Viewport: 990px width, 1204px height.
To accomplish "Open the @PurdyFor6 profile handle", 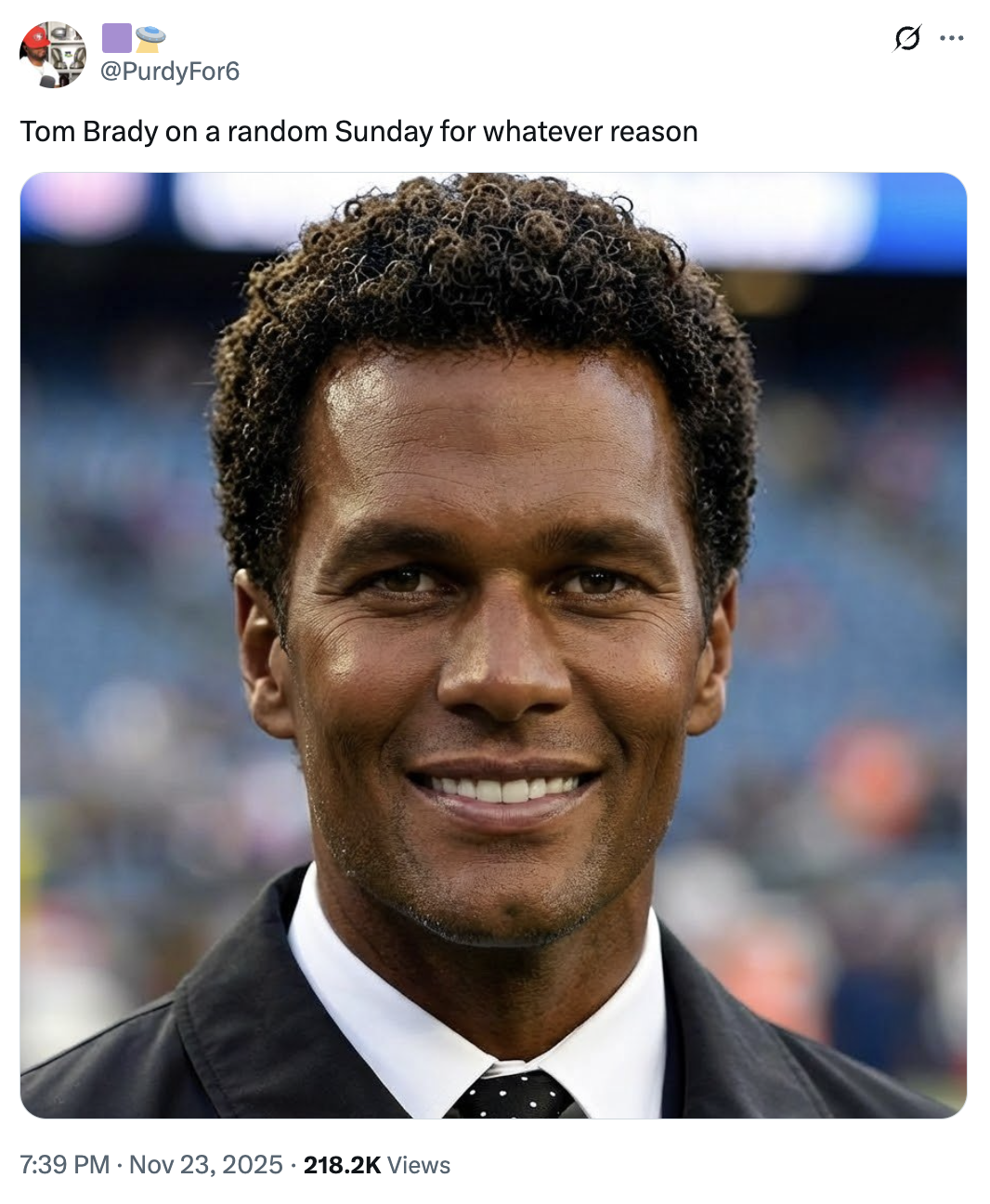I will 169,72.
